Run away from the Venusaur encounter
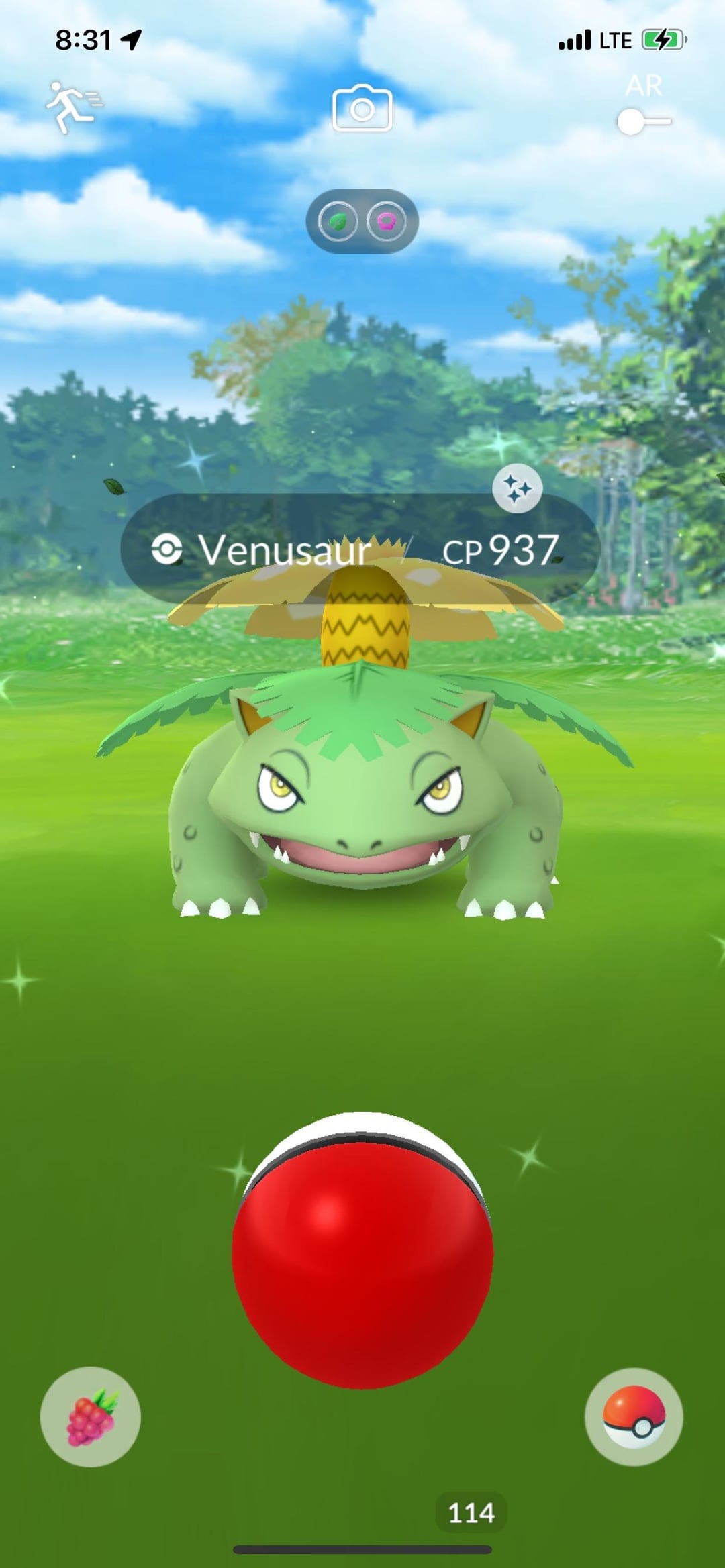Image resolution: width=725 pixels, height=1568 pixels. [x=72, y=107]
